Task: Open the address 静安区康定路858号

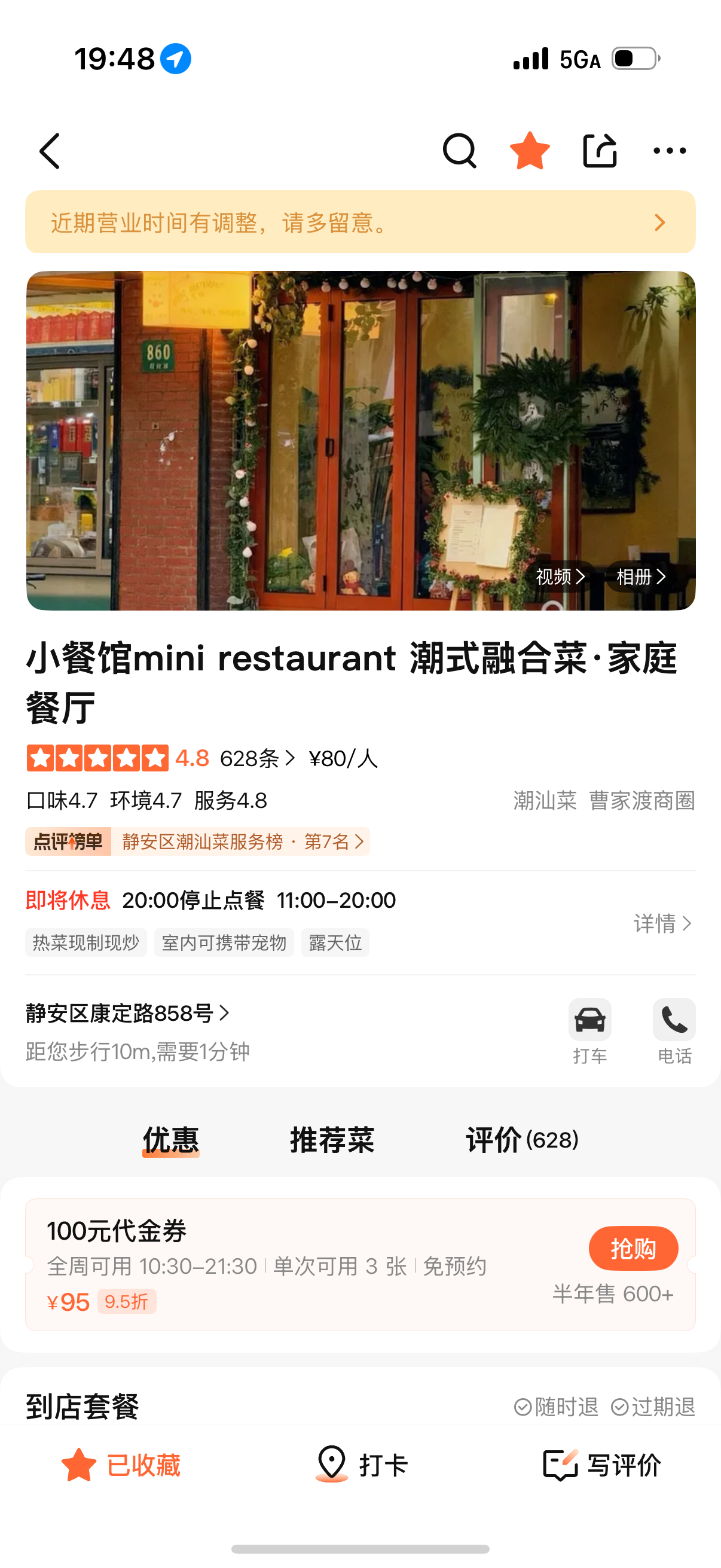Action: (x=128, y=1013)
